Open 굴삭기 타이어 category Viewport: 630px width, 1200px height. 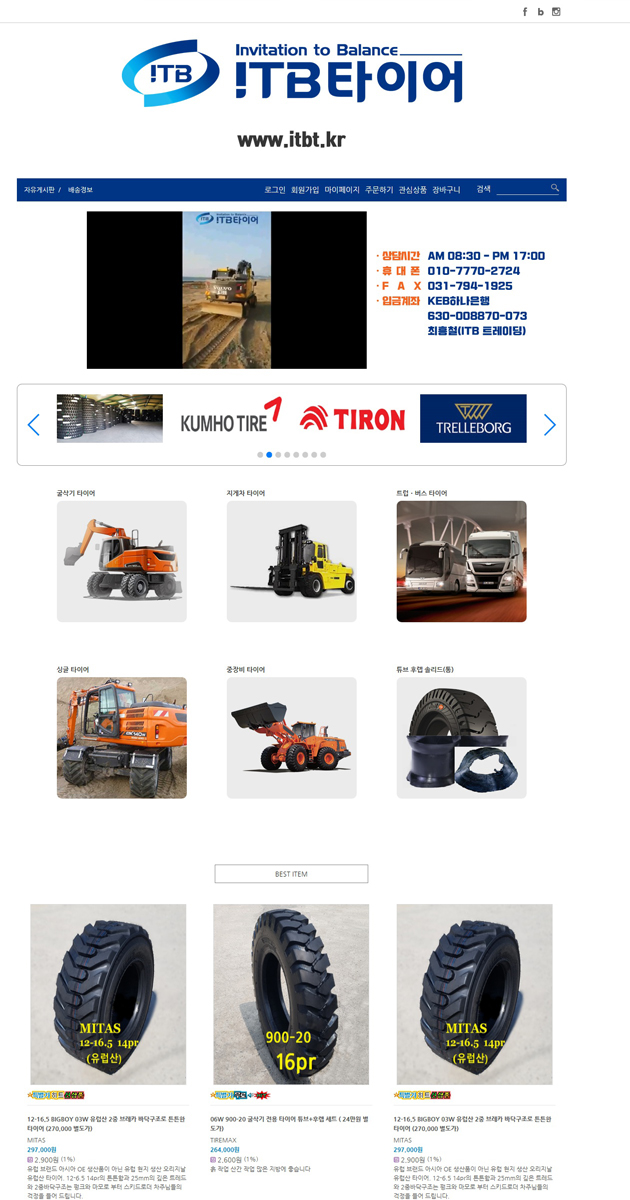tap(122, 561)
